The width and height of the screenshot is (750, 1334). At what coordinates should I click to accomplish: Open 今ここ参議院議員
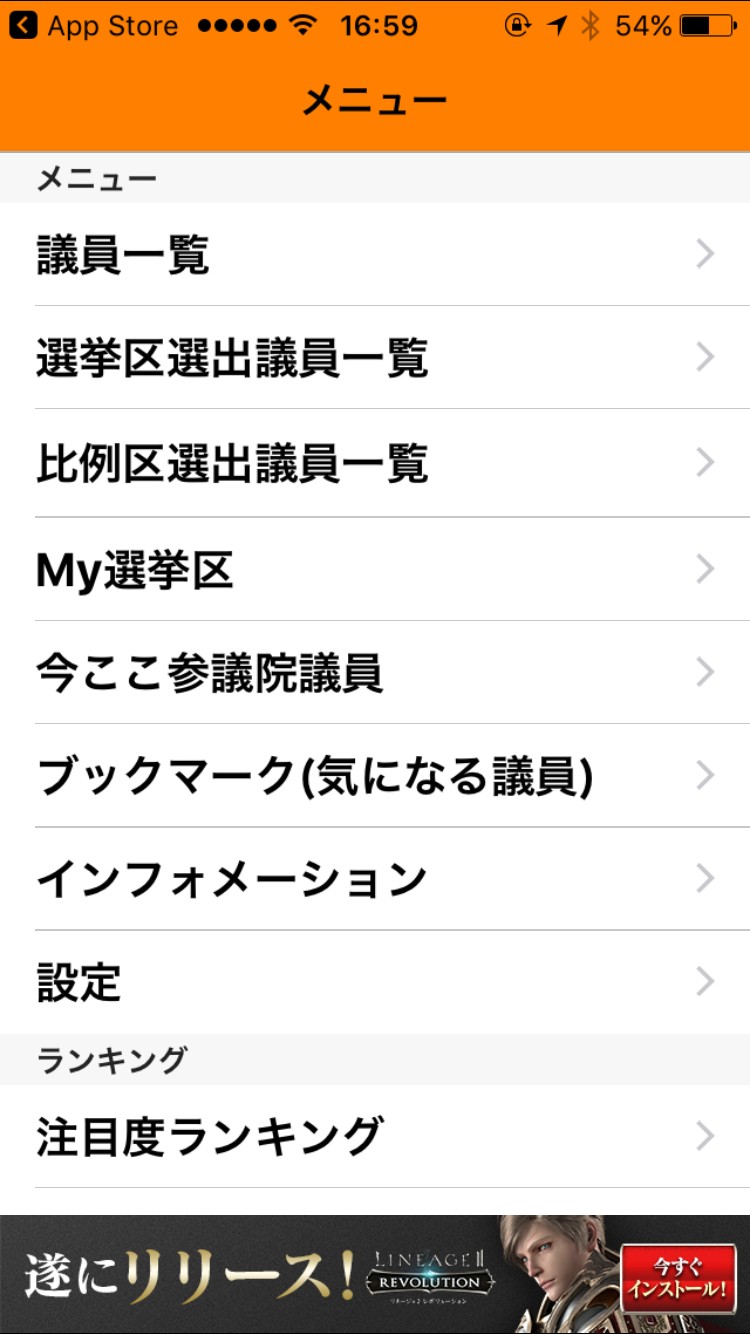click(x=375, y=673)
